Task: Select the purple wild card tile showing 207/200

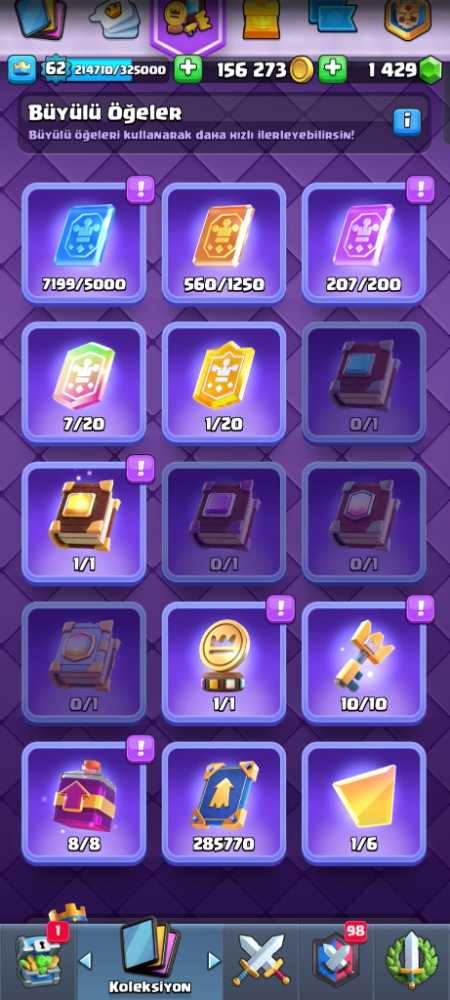Action: pyautogui.click(x=364, y=243)
